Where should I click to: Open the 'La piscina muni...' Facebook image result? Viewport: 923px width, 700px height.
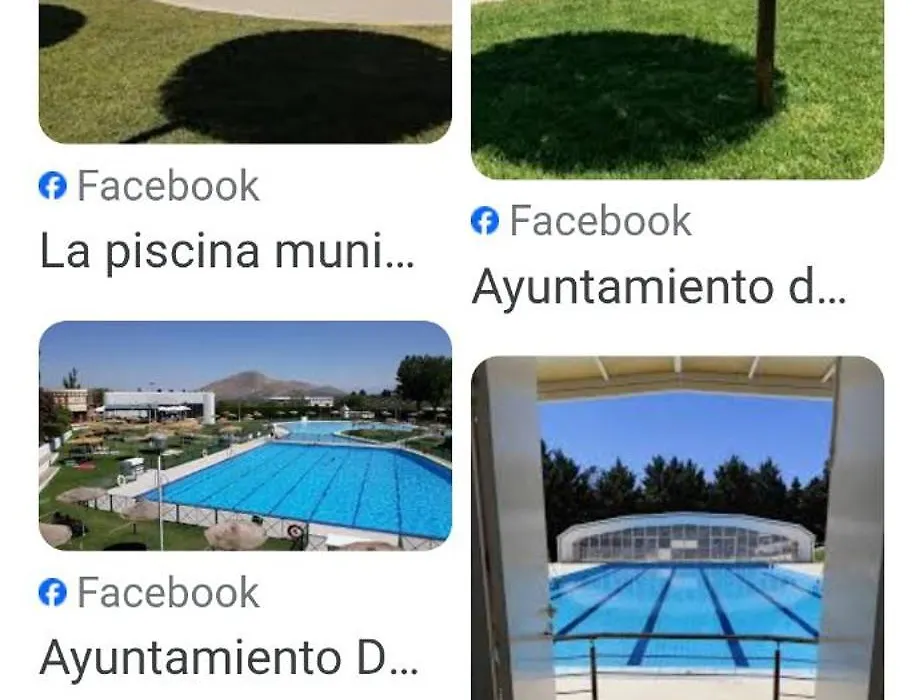coord(245,70)
